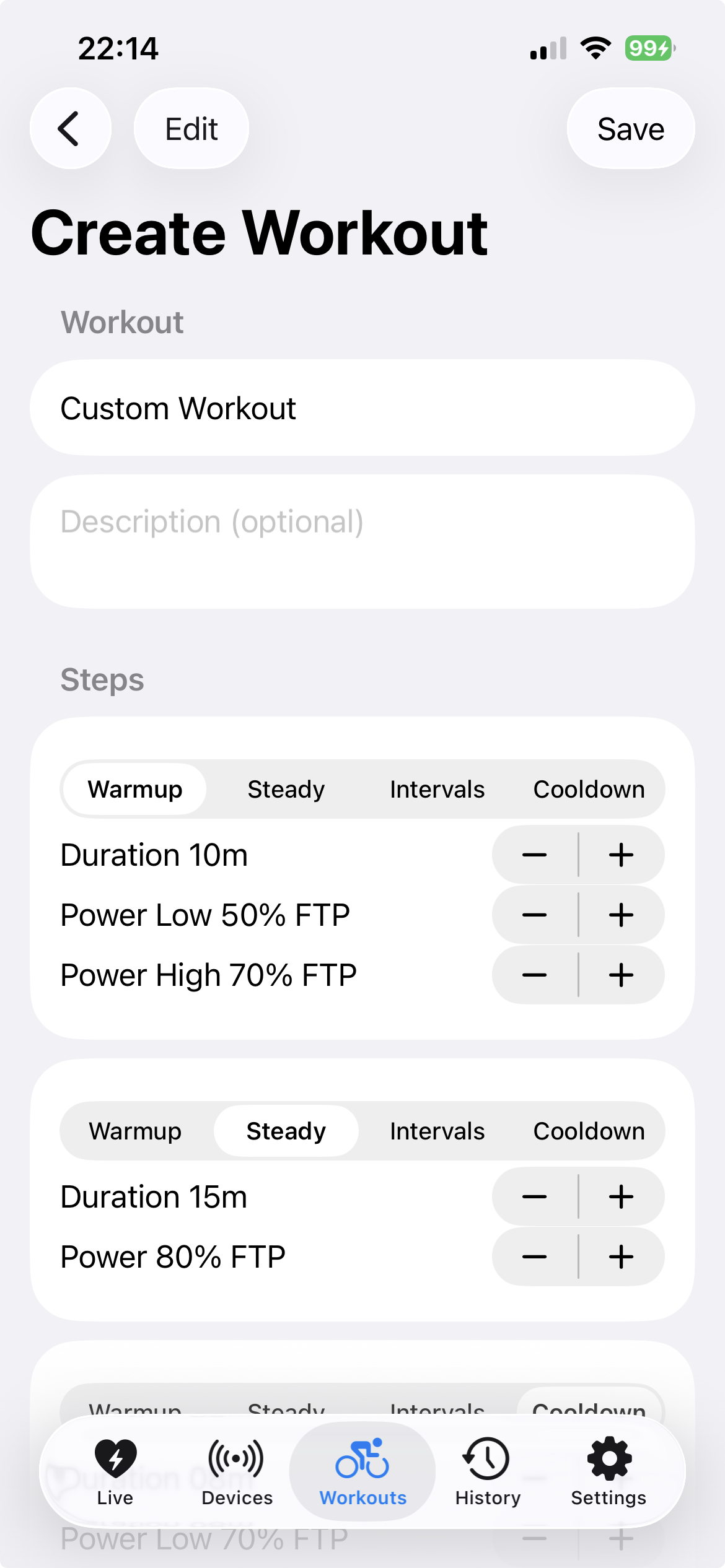Go back from Create Workout

point(70,128)
